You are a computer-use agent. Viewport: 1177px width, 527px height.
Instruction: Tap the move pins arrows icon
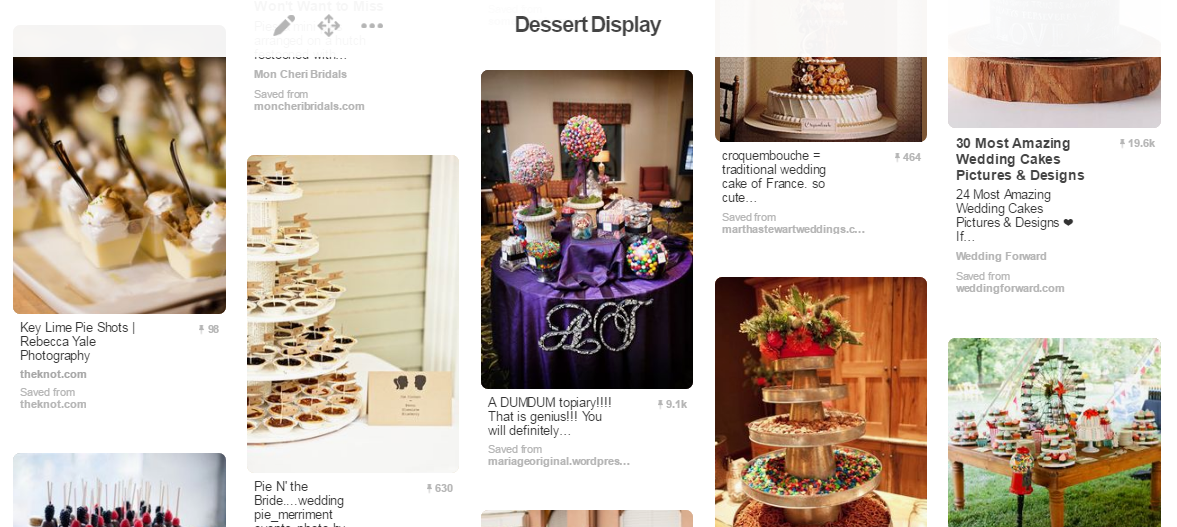(x=328, y=26)
